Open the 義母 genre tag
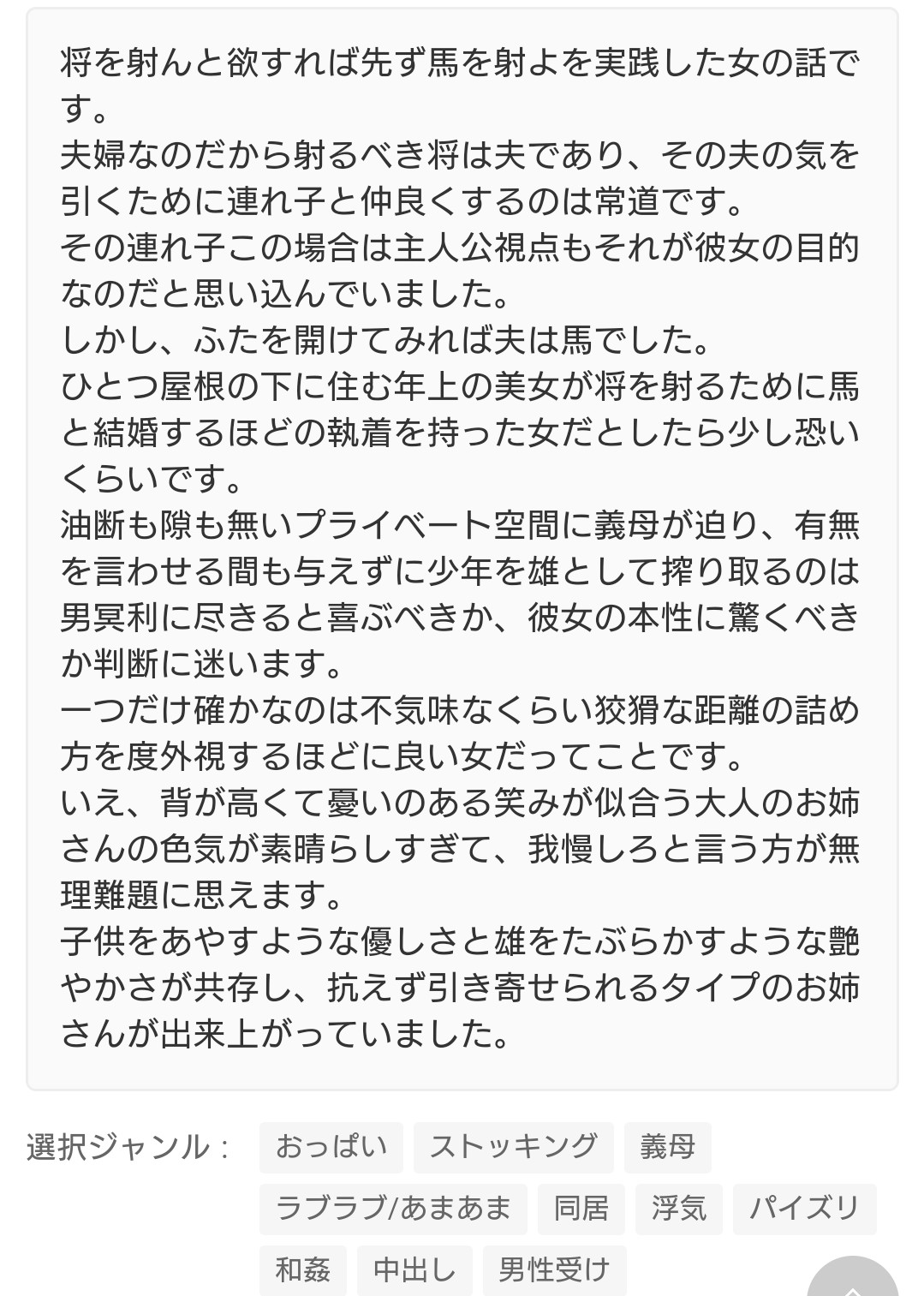Image resolution: width=924 pixels, height=1296 pixels. [x=667, y=1147]
